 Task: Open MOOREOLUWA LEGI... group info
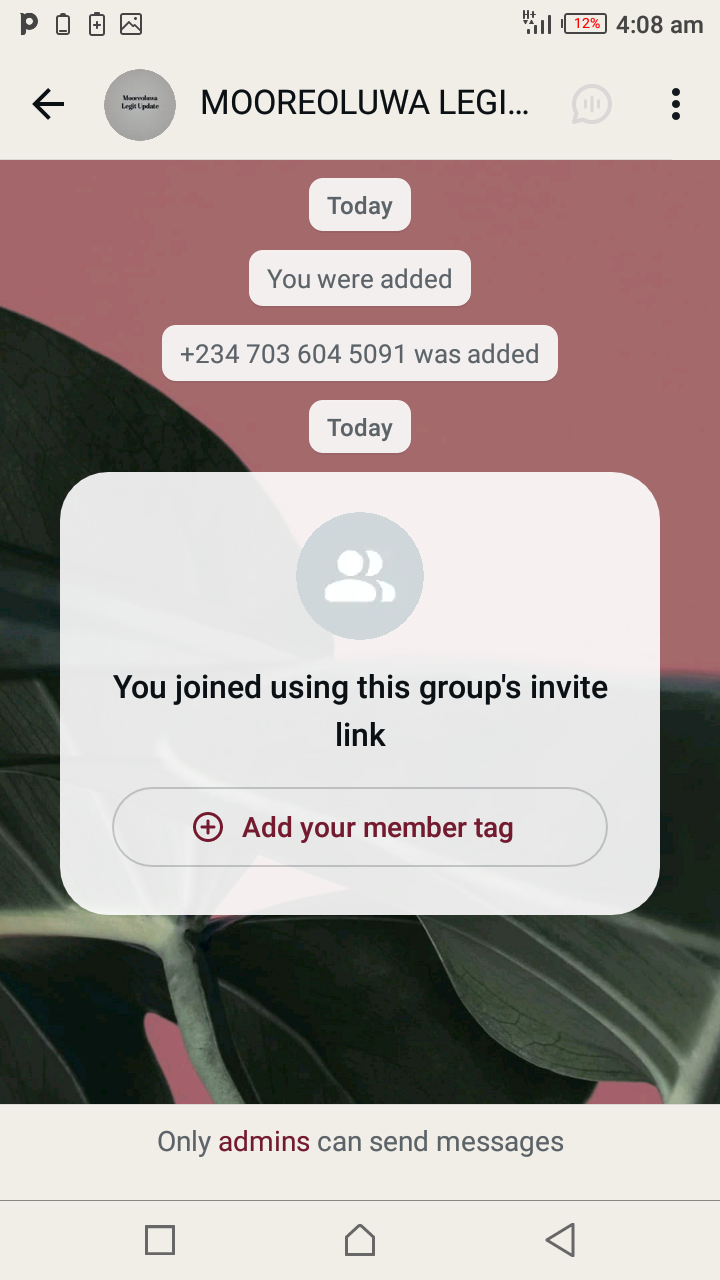pos(365,103)
